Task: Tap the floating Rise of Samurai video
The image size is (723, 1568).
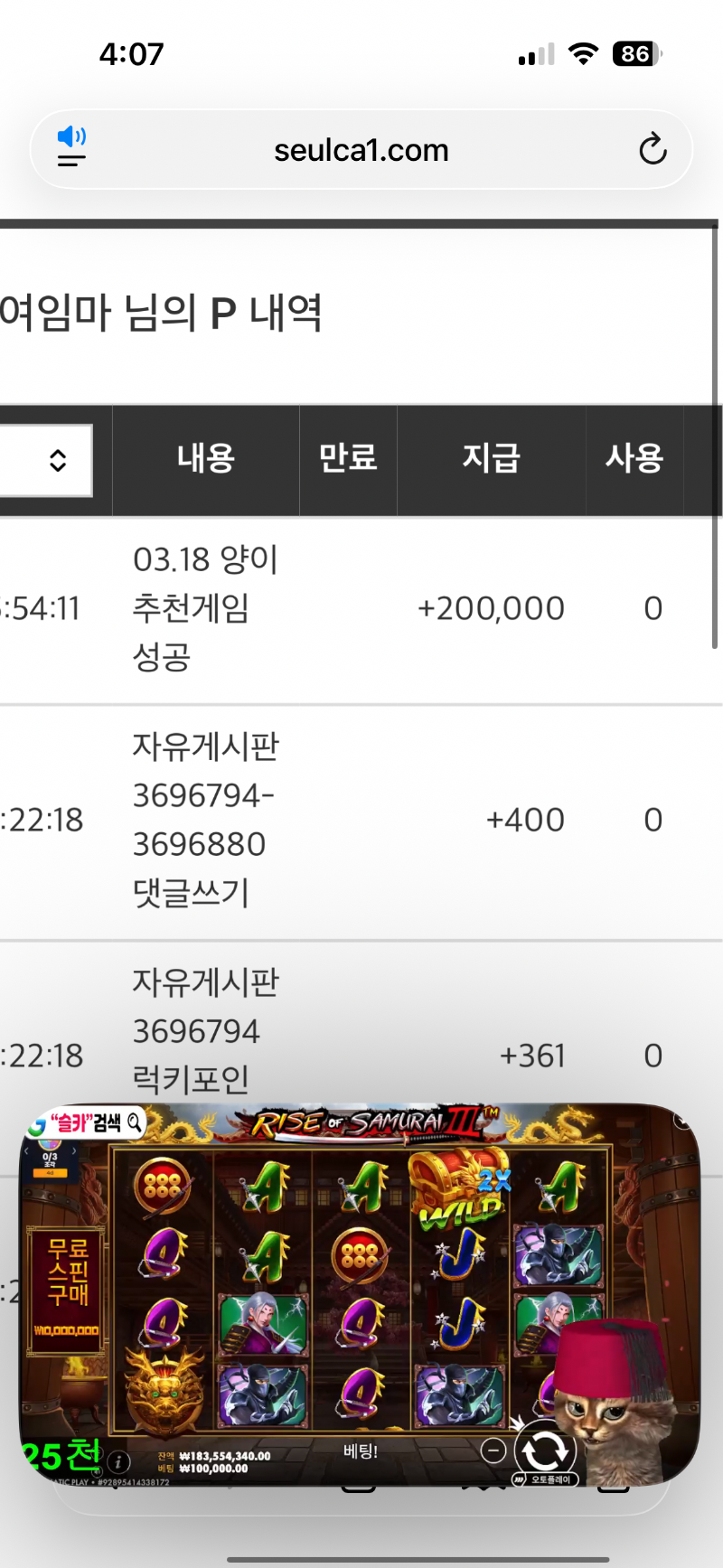Action: tap(360, 1292)
